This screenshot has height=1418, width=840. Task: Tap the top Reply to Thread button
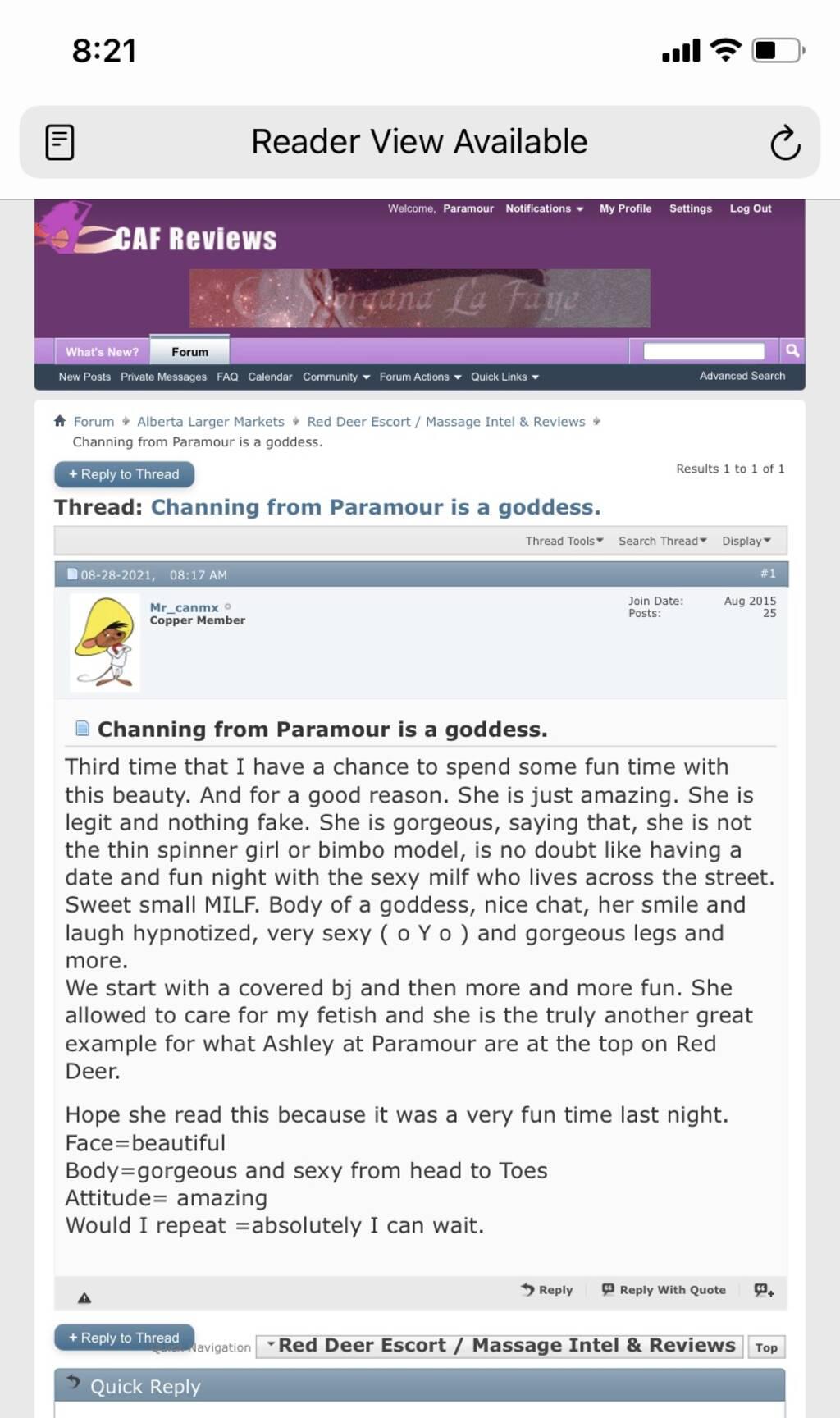tap(124, 474)
